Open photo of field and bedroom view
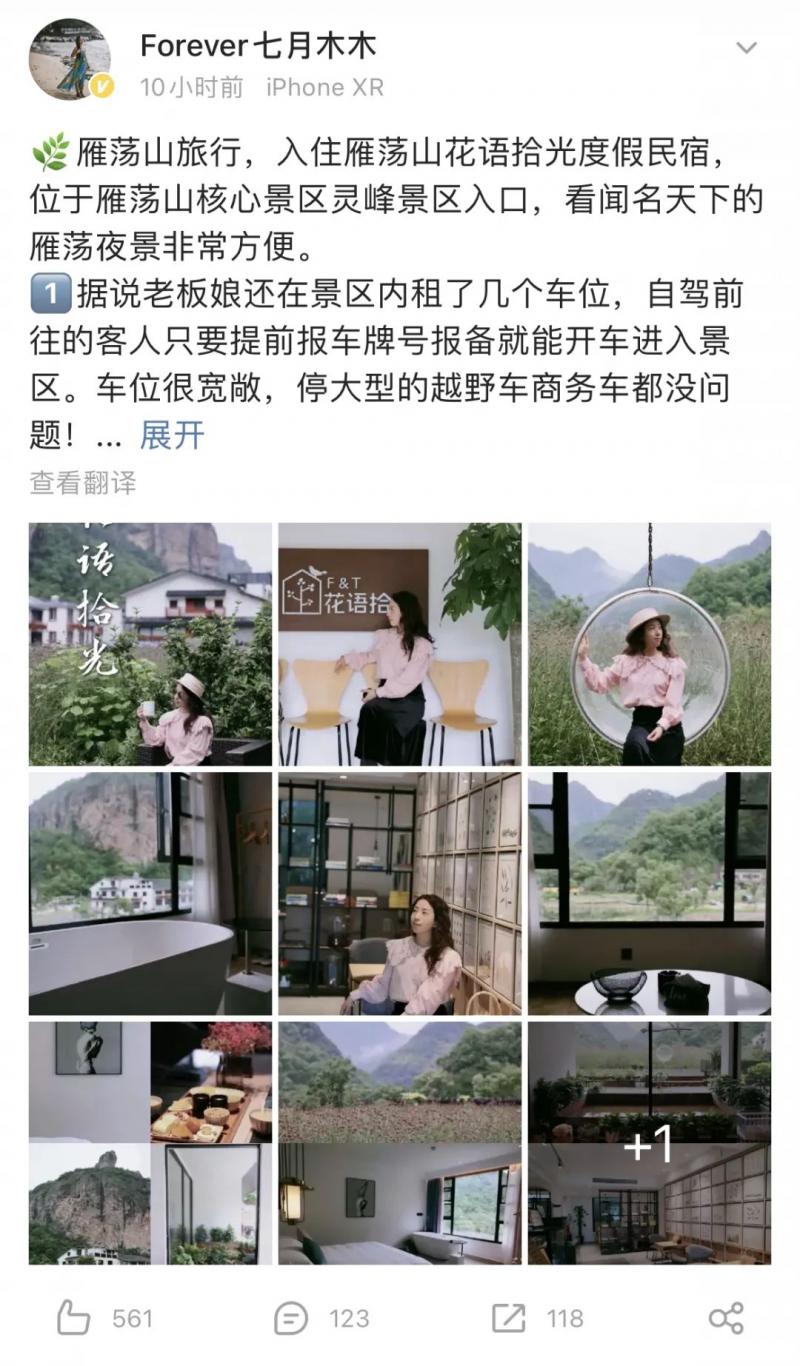The image size is (800, 1366). (x=399, y=1142)
